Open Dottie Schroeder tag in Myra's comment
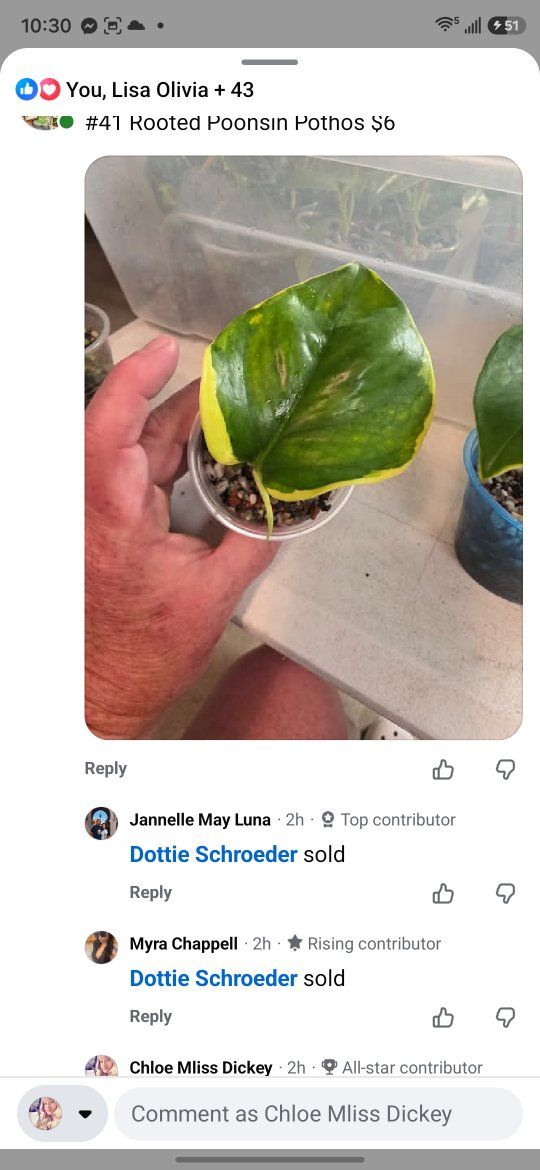The width and height of the screenshot is (540, 1170). click(213, 978)
